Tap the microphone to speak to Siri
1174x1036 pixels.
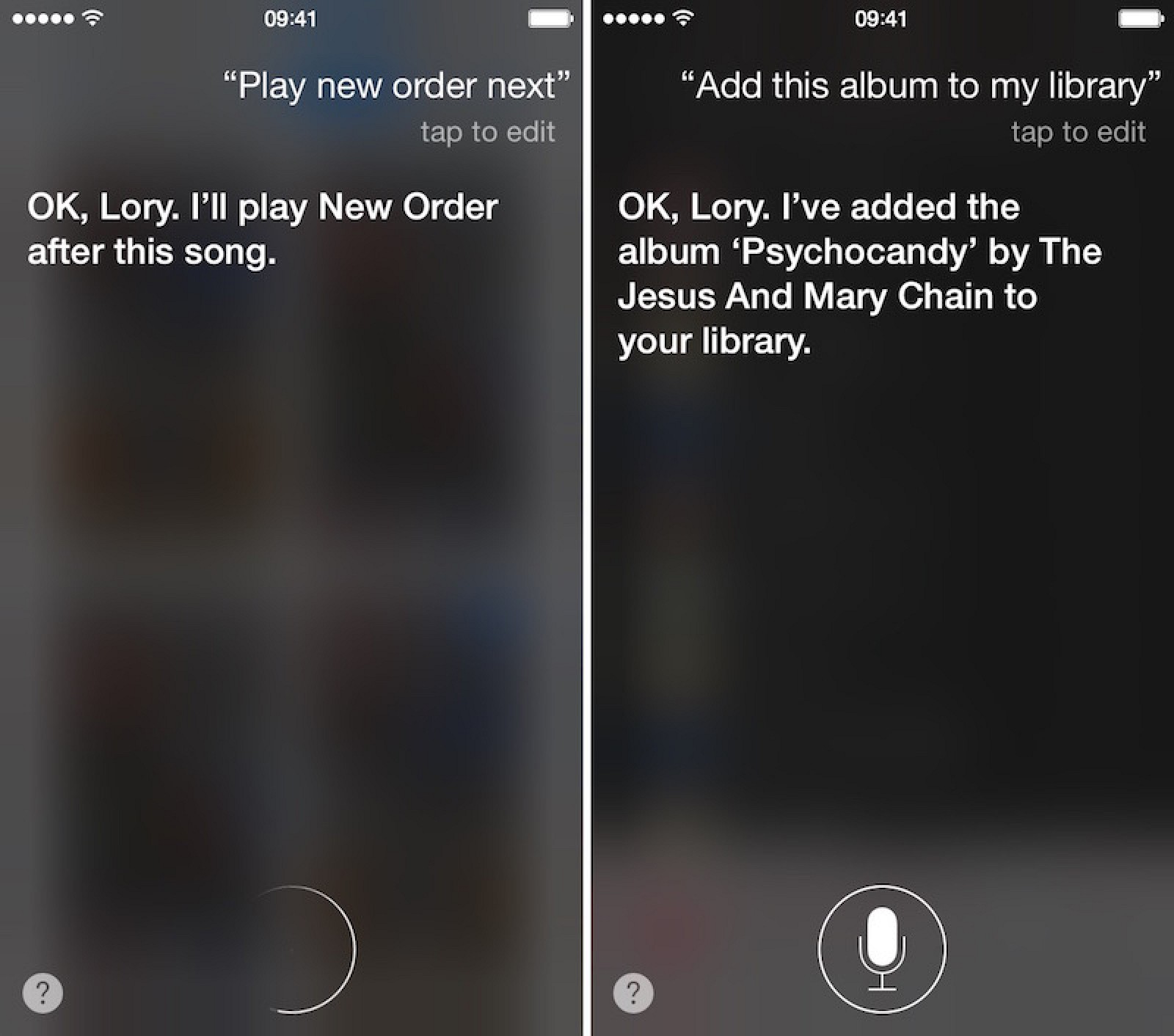881,949
